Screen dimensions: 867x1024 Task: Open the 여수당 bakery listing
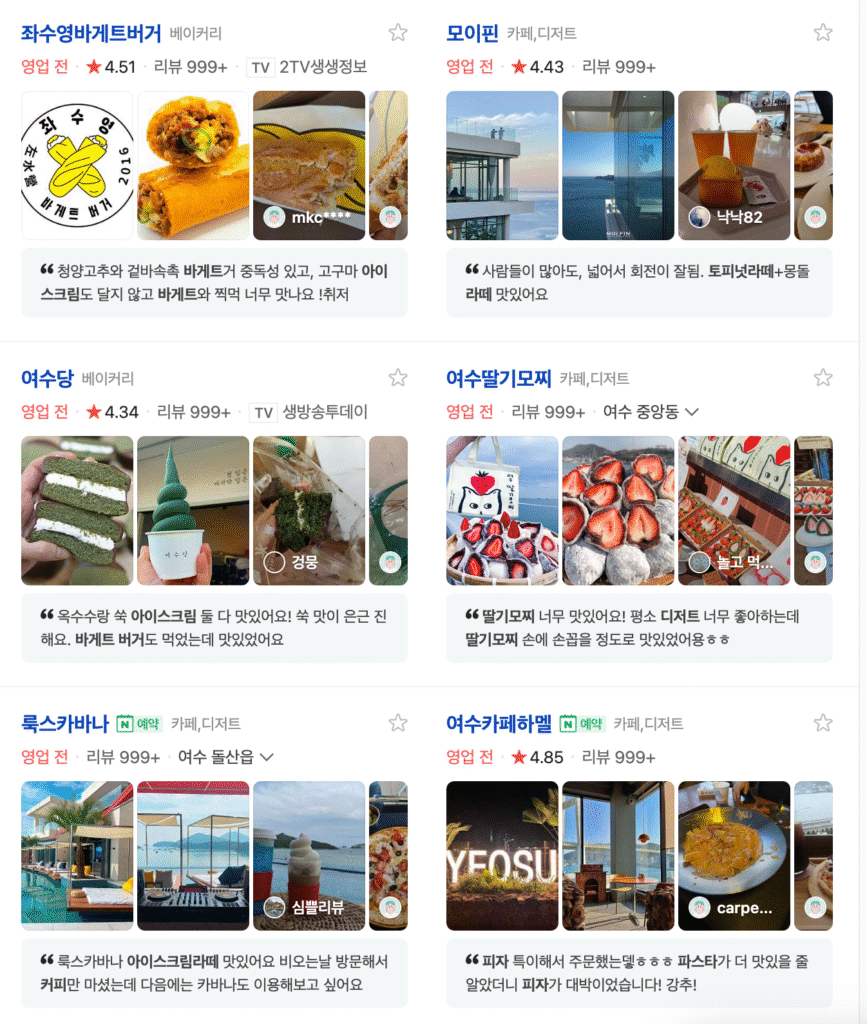47,379
